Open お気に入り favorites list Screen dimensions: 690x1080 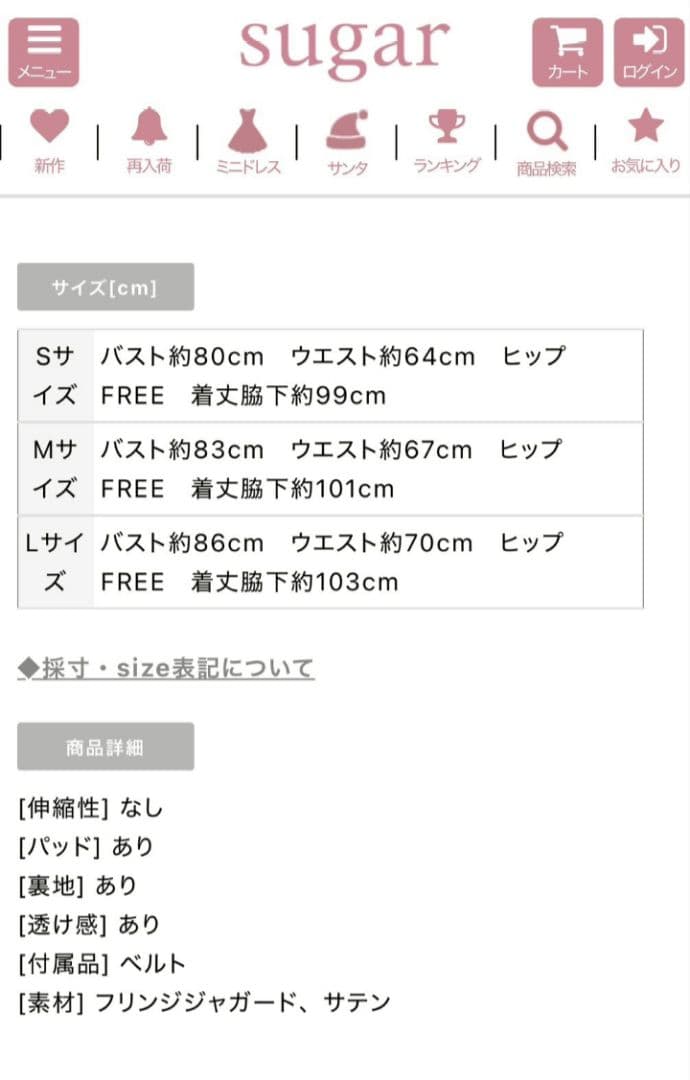645,142
